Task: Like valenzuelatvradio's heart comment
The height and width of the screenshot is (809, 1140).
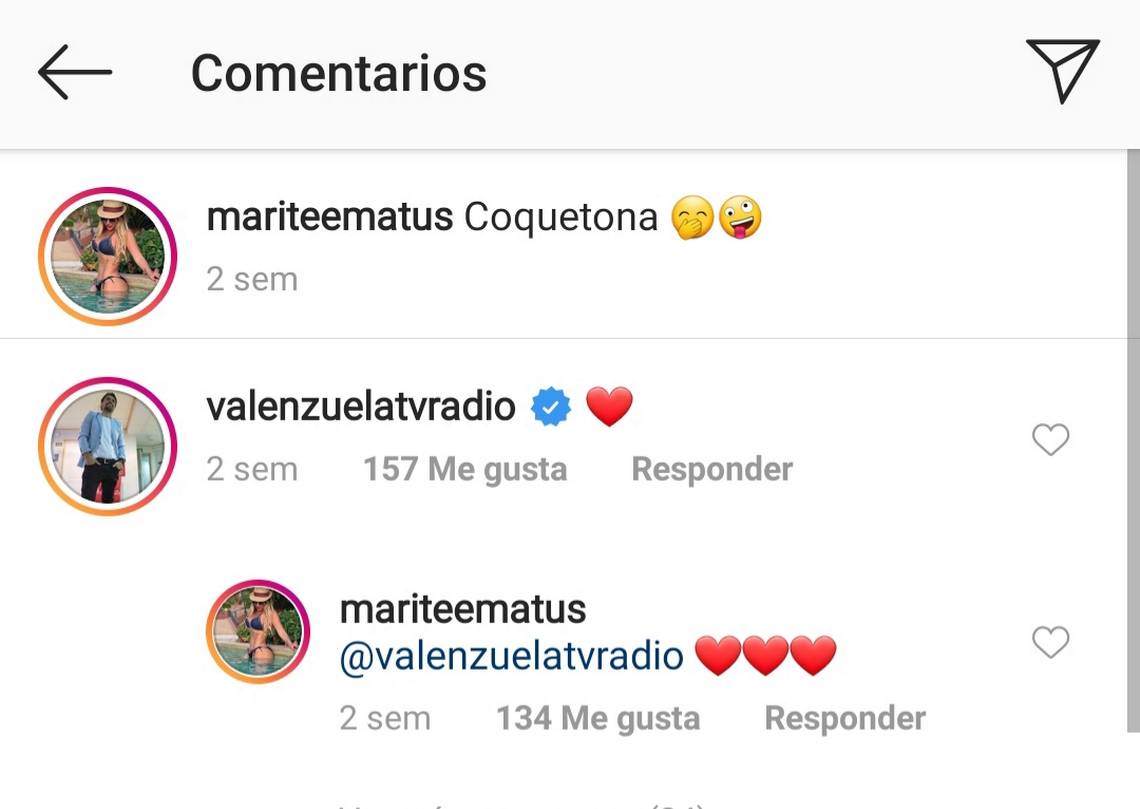Action: tap(1050, 439)
